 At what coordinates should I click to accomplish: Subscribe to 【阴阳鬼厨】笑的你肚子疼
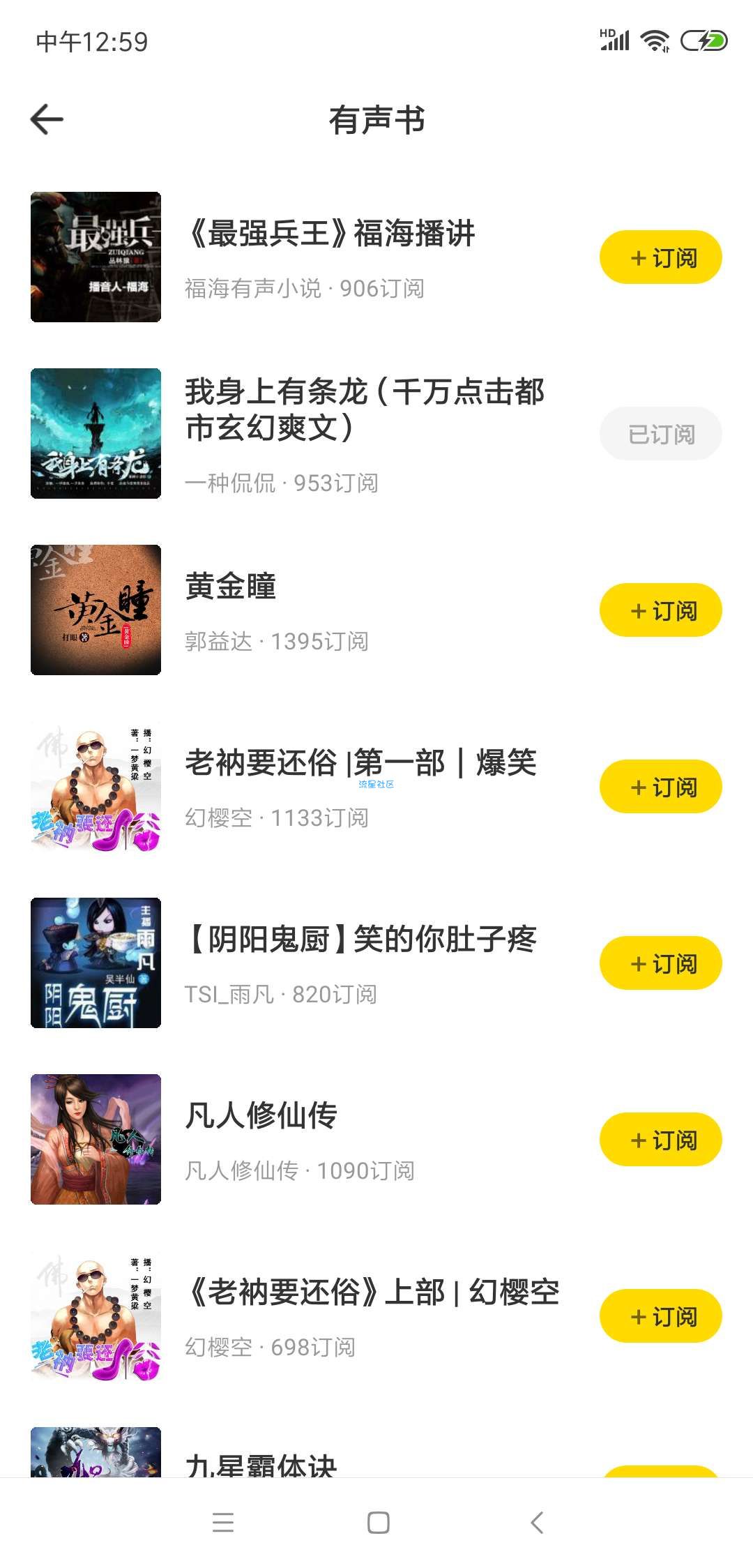660,963
